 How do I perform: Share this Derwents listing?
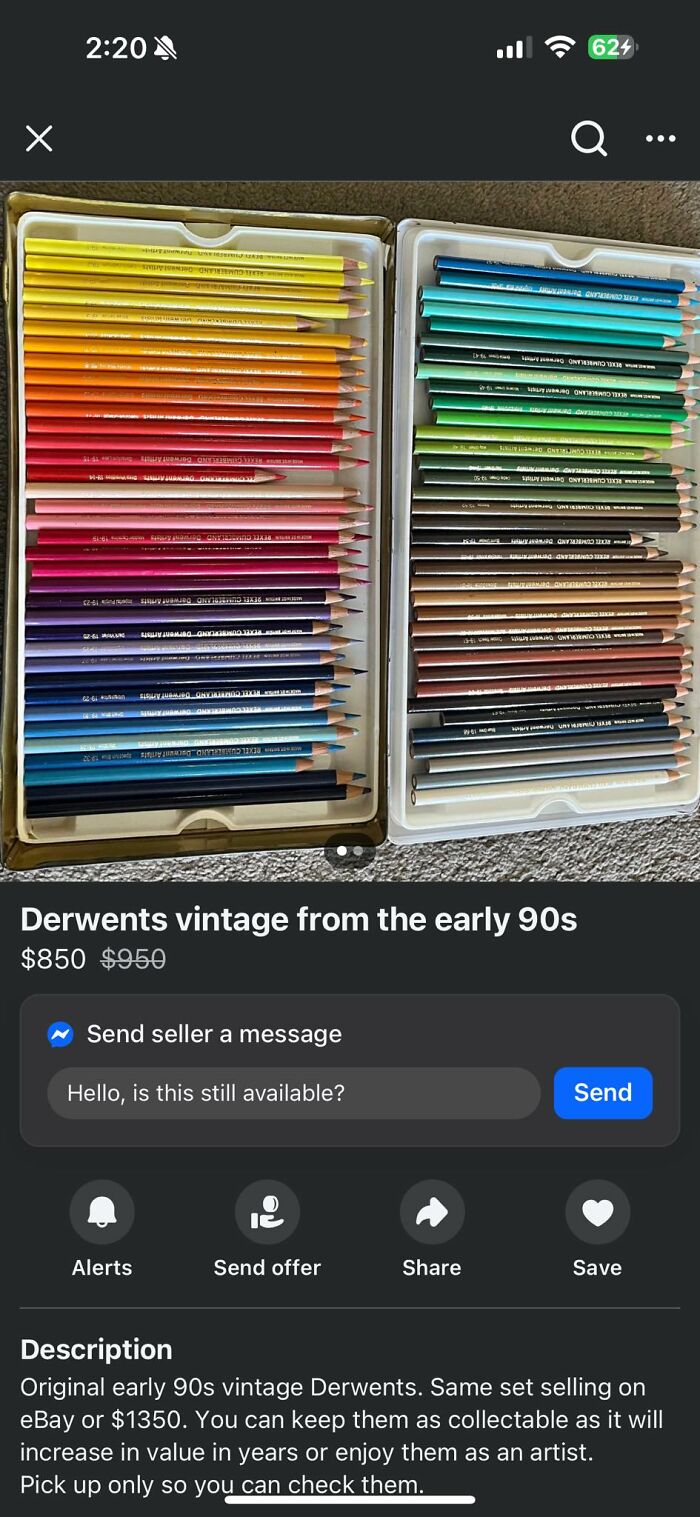click(x=432, y=1213)
